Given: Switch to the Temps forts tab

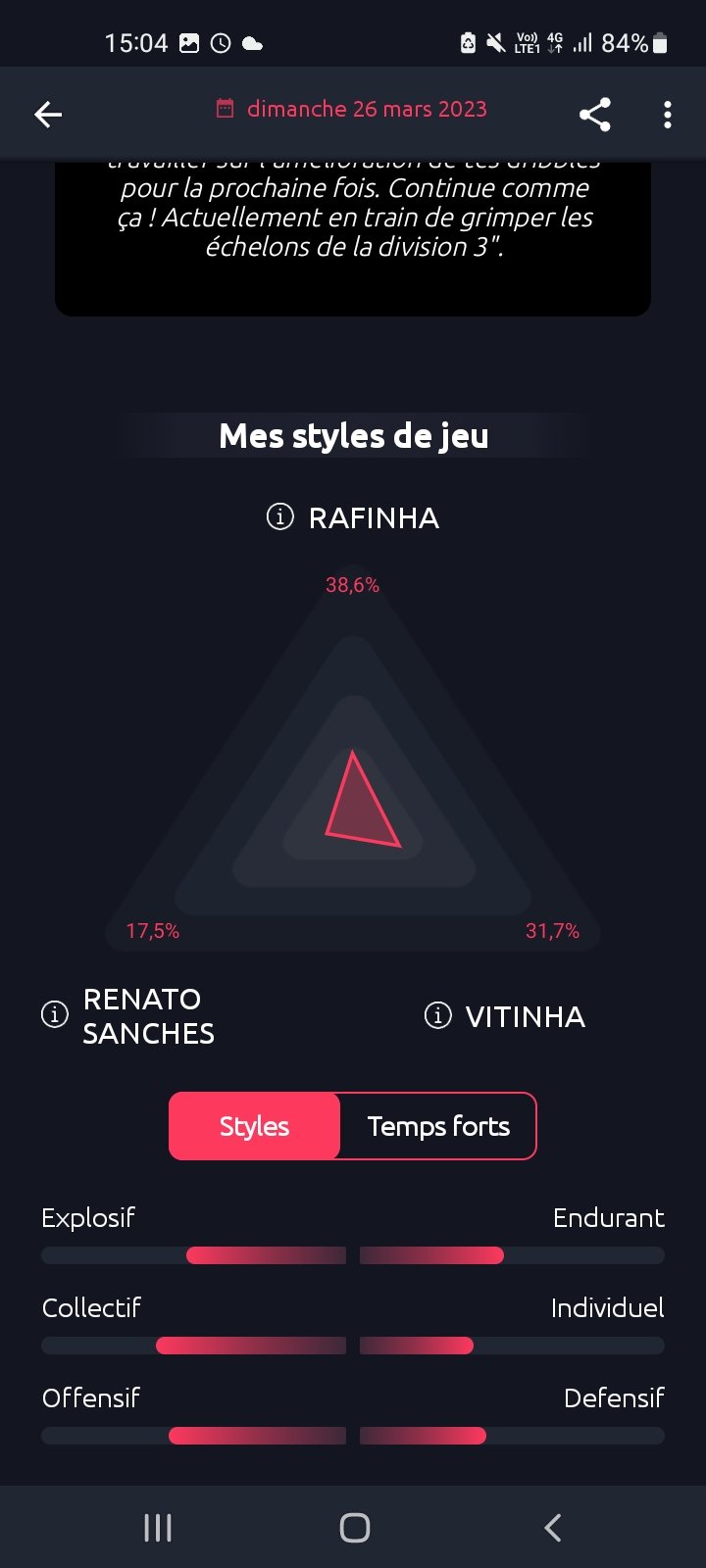Looking at the screenshot, I should click(438, 1126).
